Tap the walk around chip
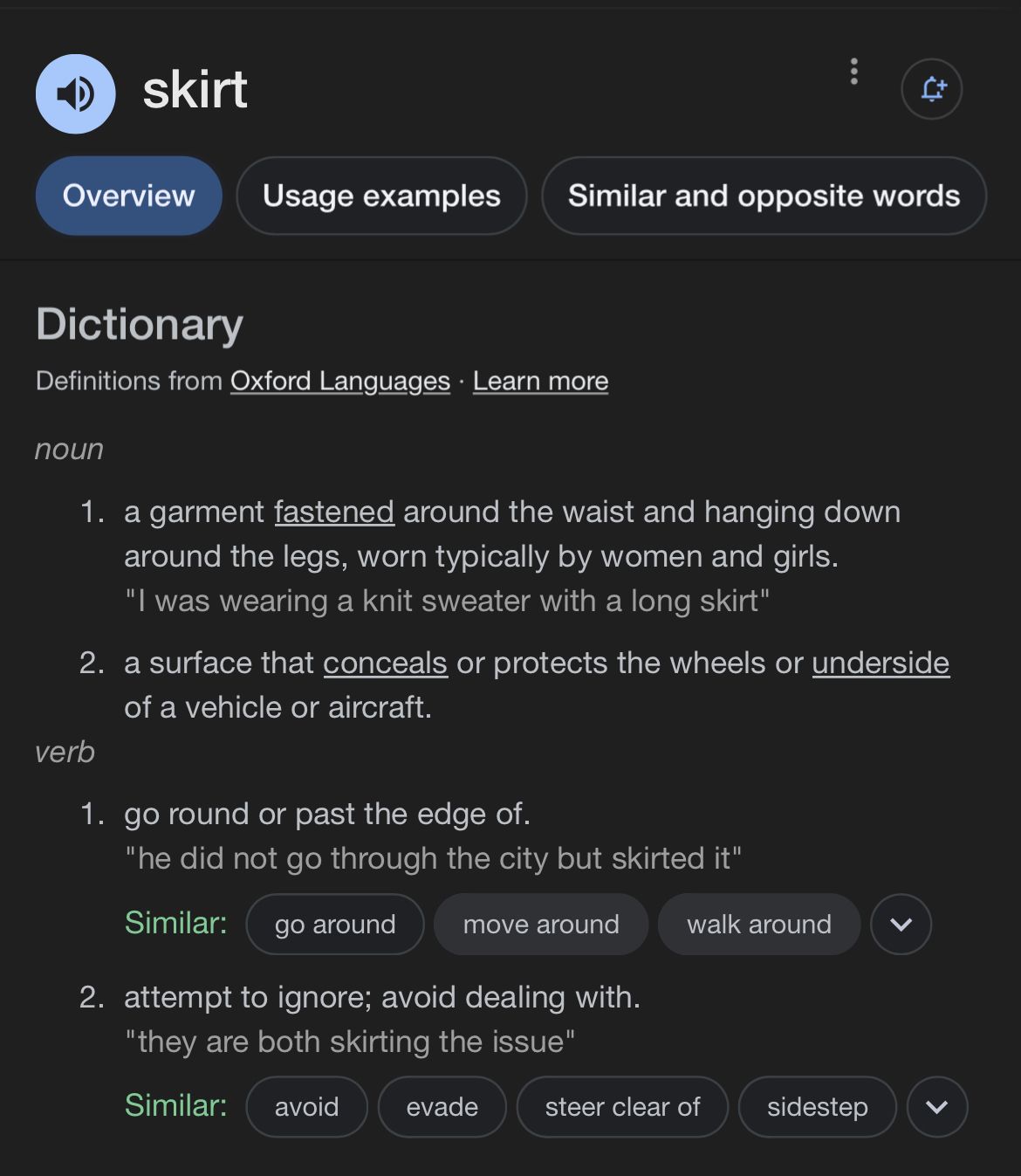 click(x=759, y=924)
